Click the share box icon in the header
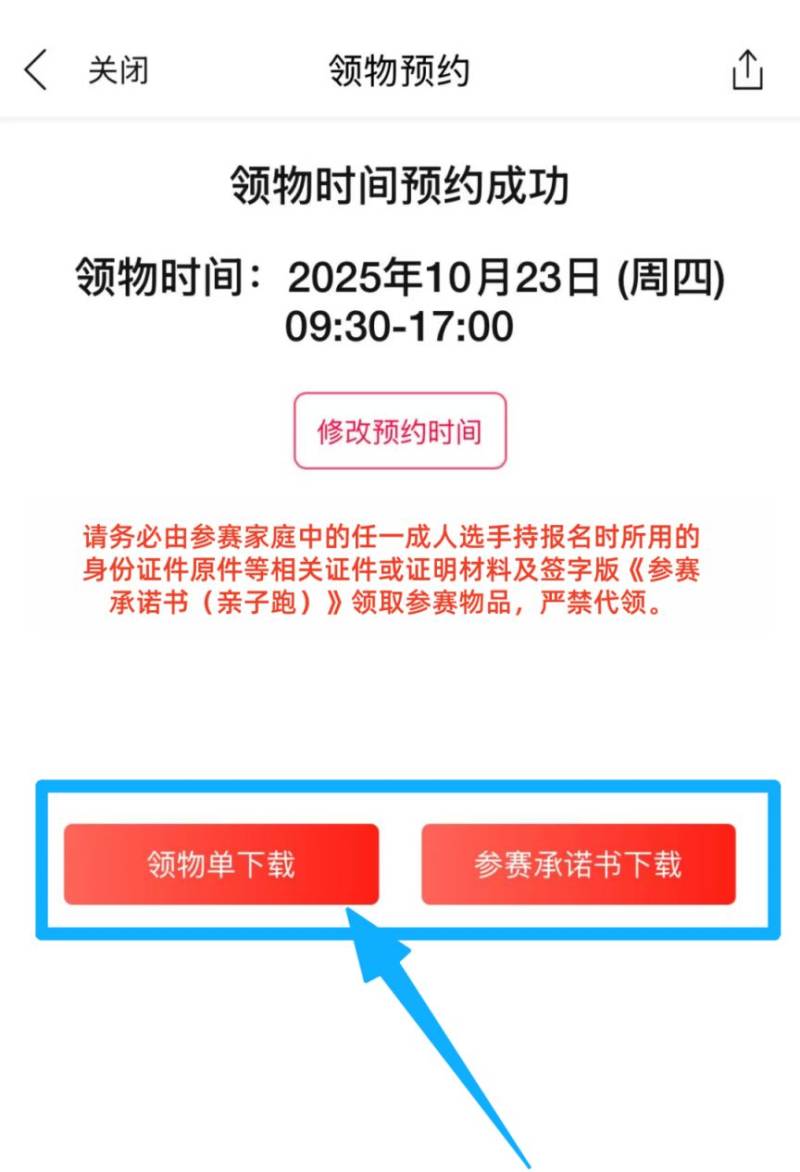800x1172 pixels. [x=745, y=70]
